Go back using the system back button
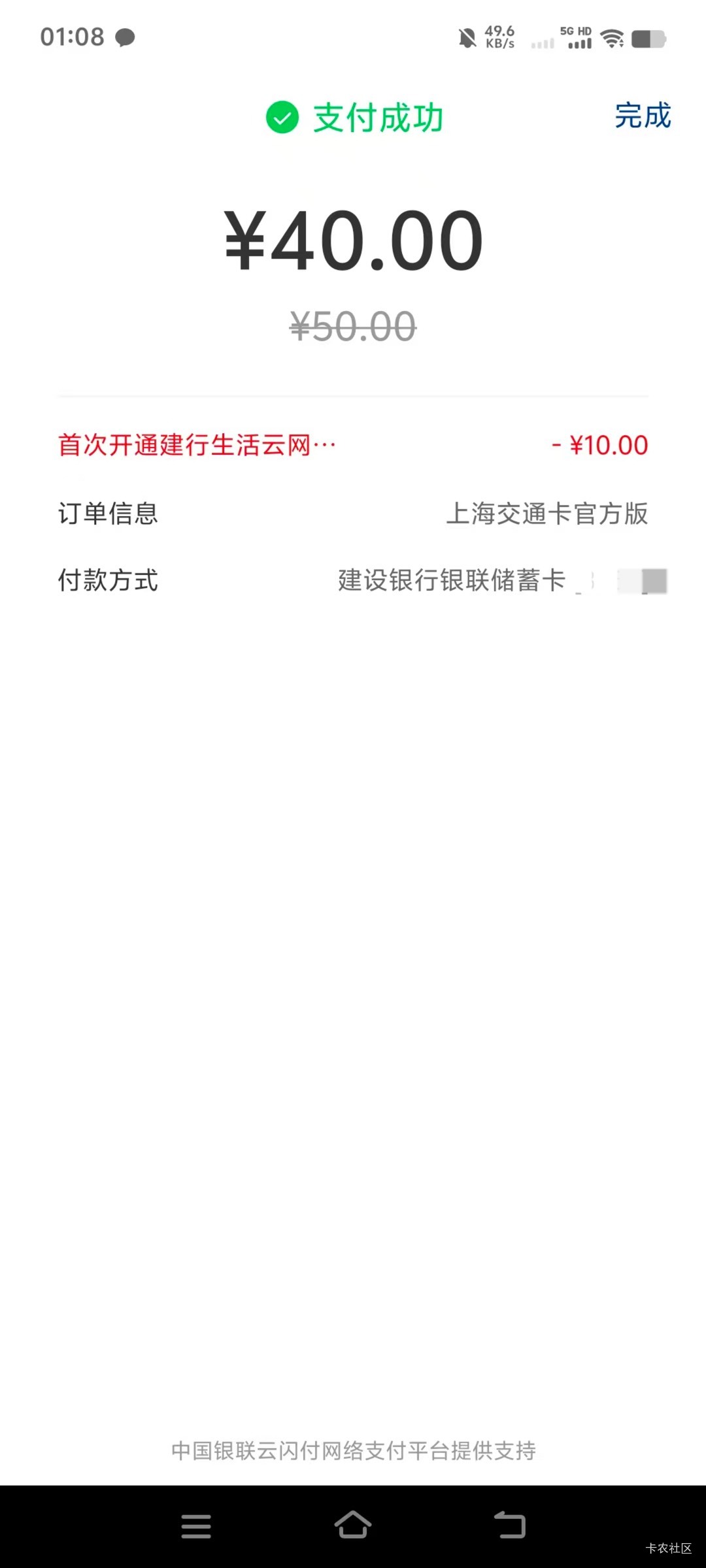The image size is (706, 1568). point(510,1526)
